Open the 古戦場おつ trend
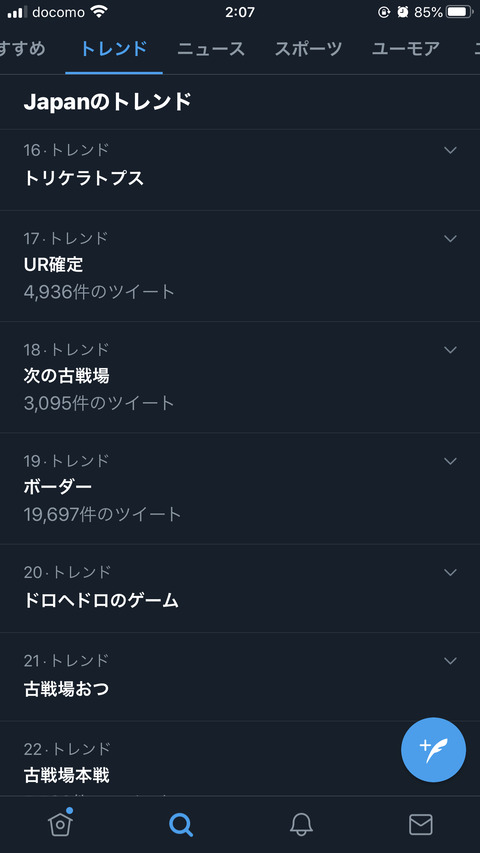 [240, 677]
